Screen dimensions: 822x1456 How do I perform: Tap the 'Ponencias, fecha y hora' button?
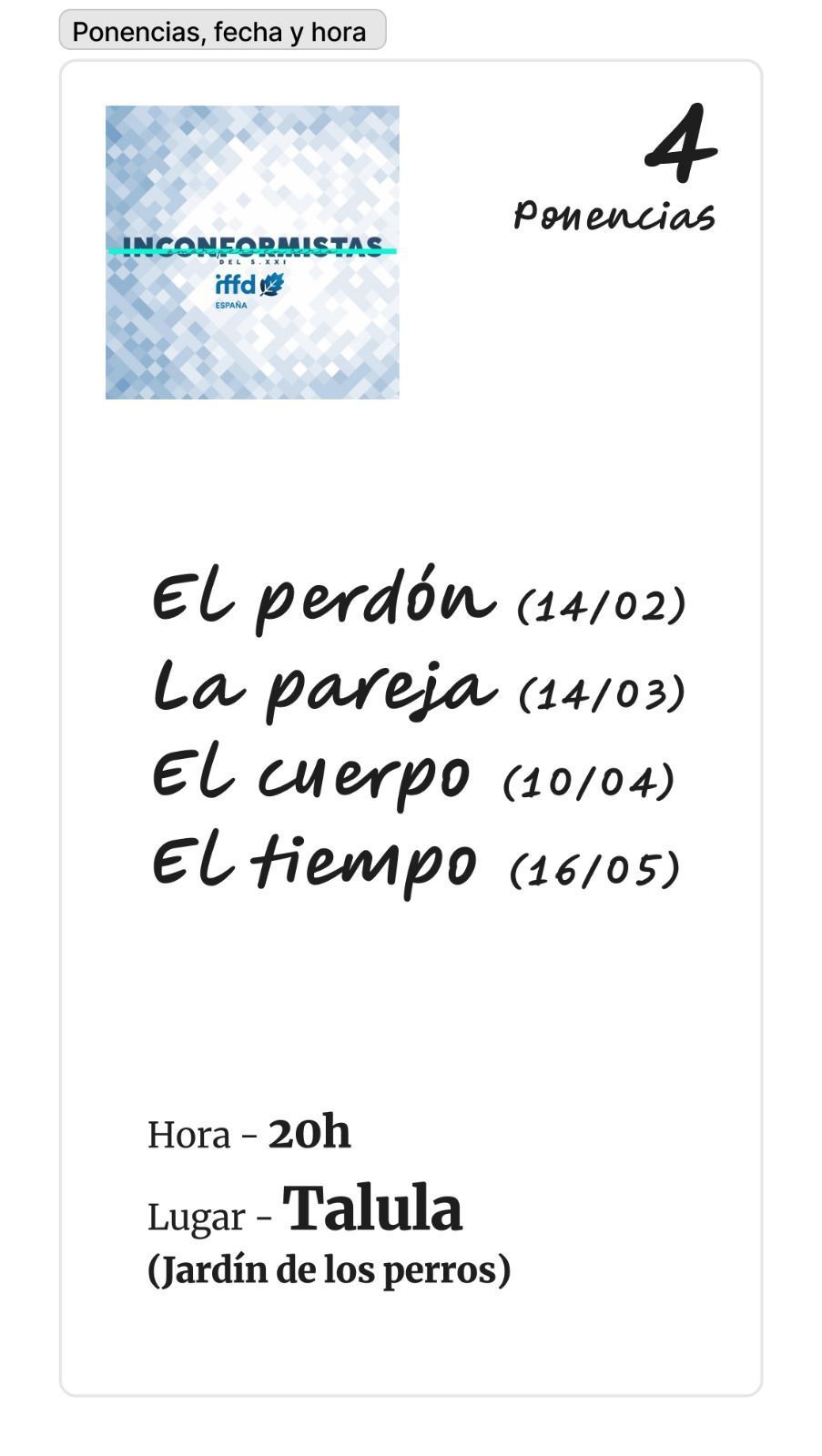(x=222, y=31)
